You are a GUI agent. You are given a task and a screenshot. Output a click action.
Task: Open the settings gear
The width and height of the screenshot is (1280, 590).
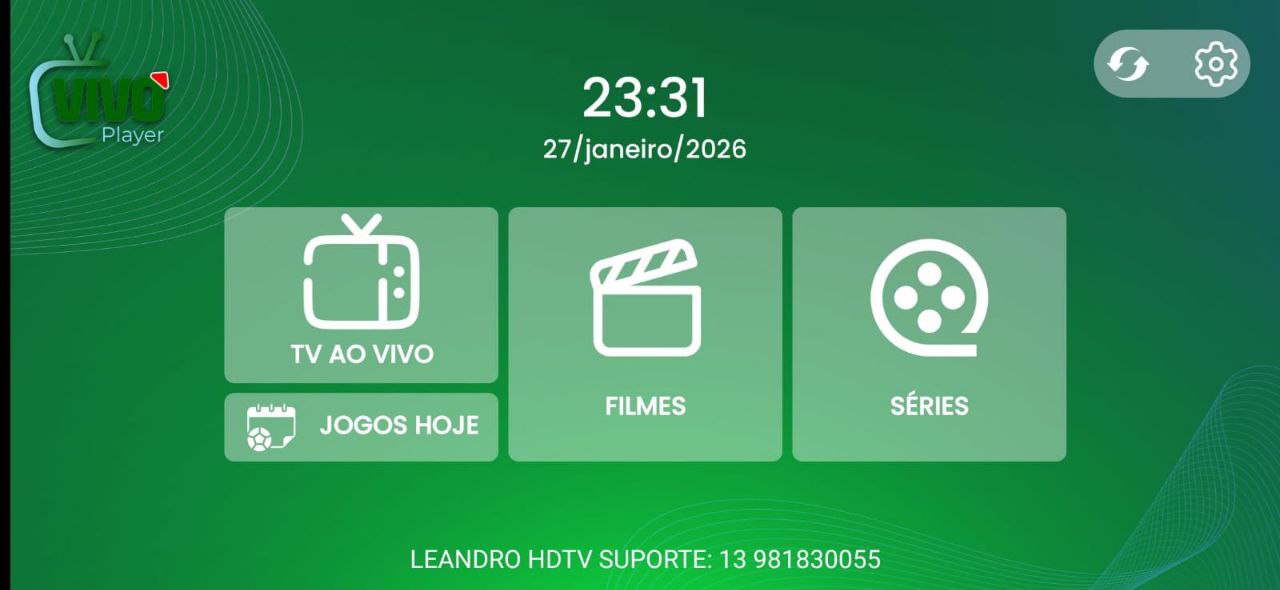click(x=1216, y=65)
